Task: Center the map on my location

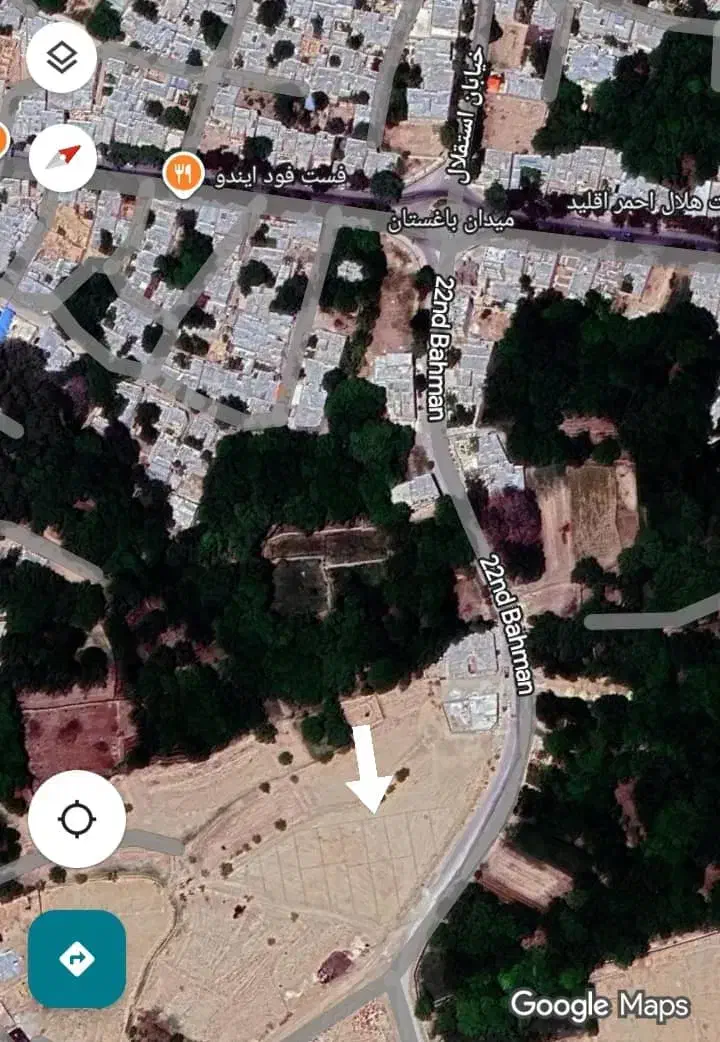Action: (x=77, y=819)
